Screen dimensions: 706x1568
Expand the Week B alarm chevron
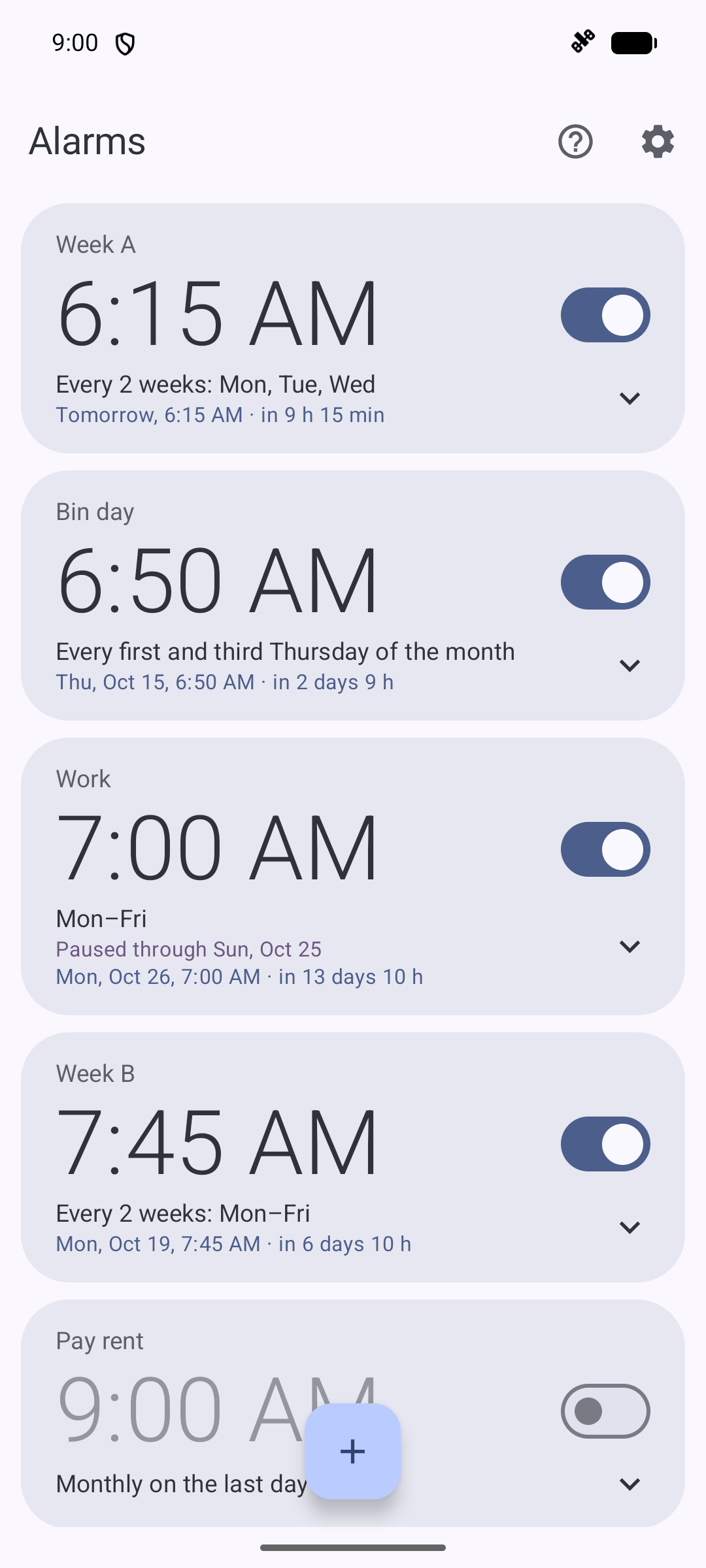click(630, 1228)
